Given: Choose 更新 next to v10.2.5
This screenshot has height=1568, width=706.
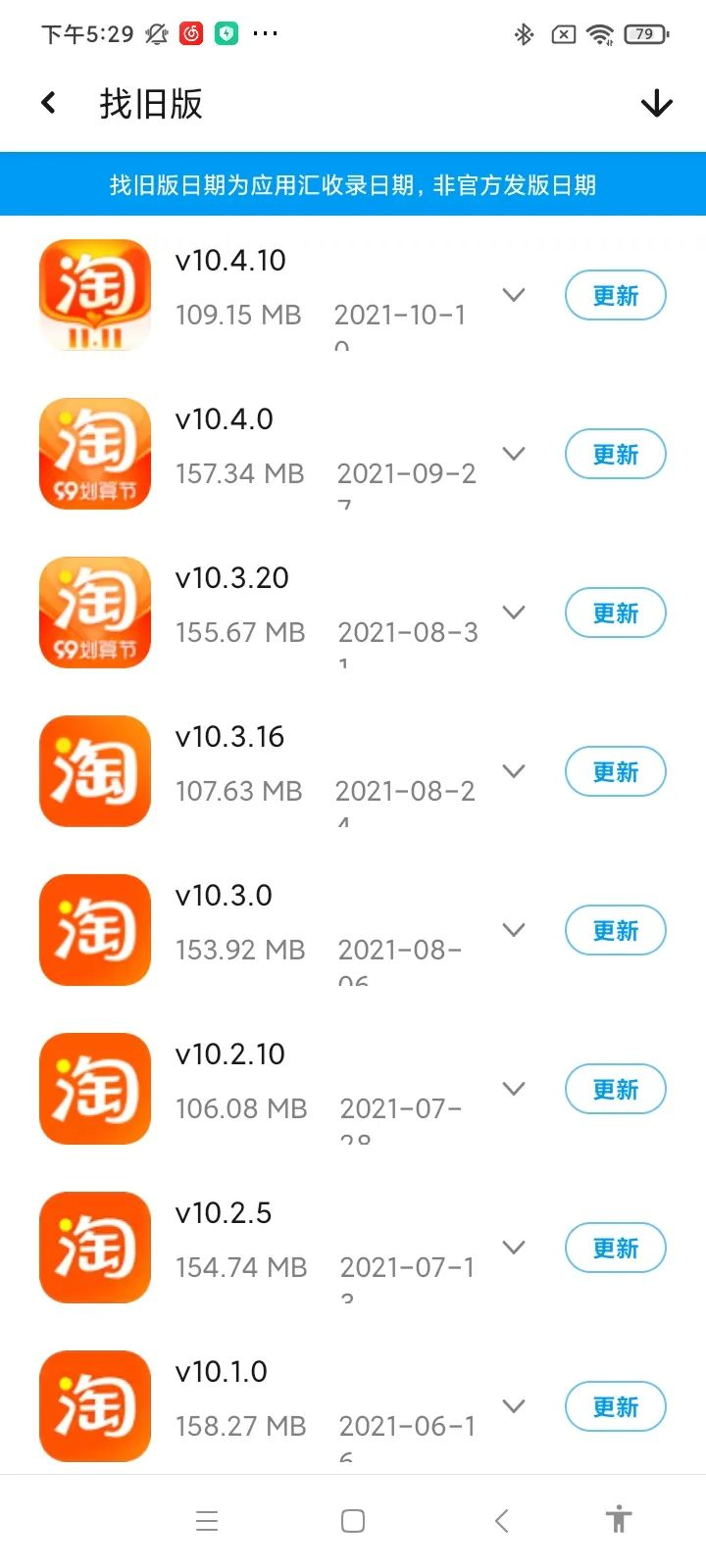Looking at the screenshot, I should (615, 1249).
